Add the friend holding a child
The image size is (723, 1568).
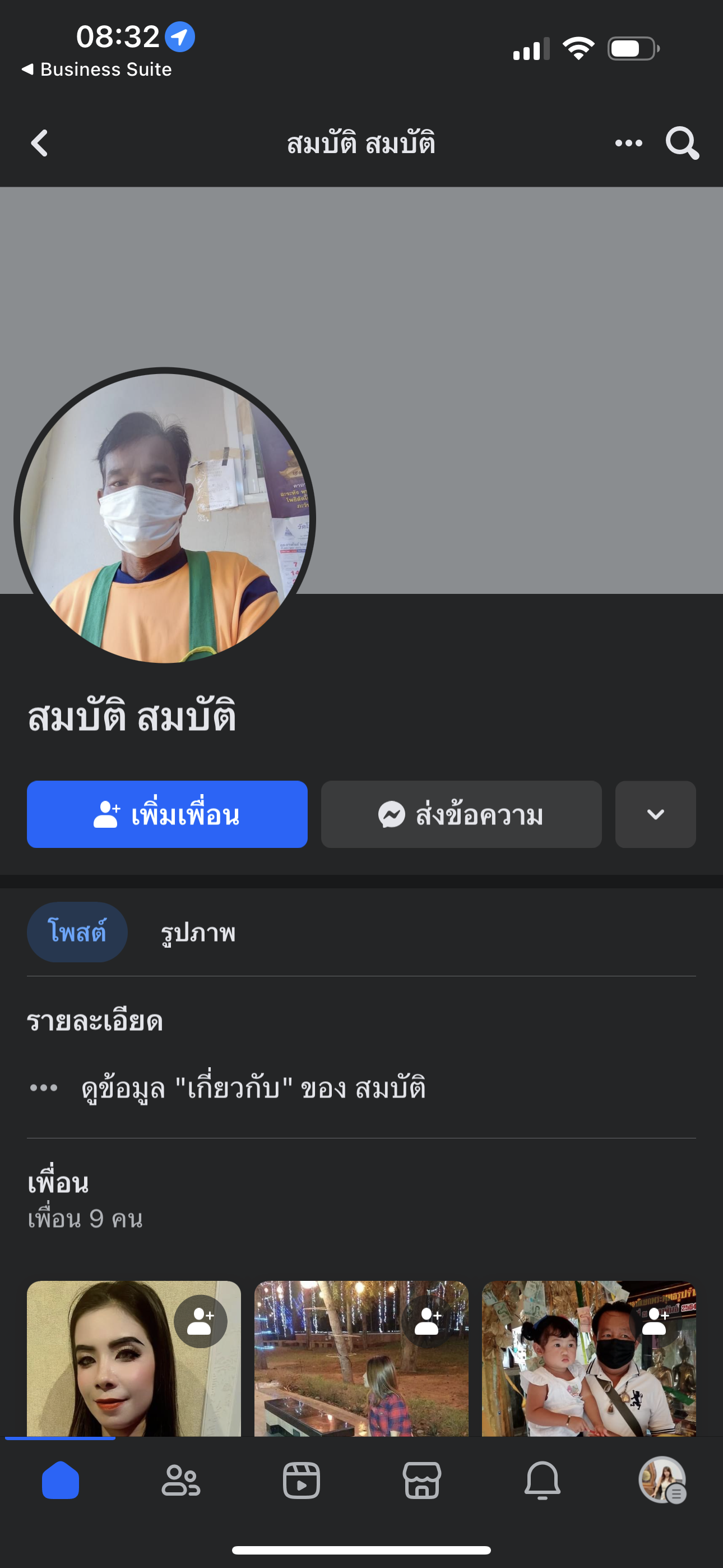click(x=655, y=1322)
